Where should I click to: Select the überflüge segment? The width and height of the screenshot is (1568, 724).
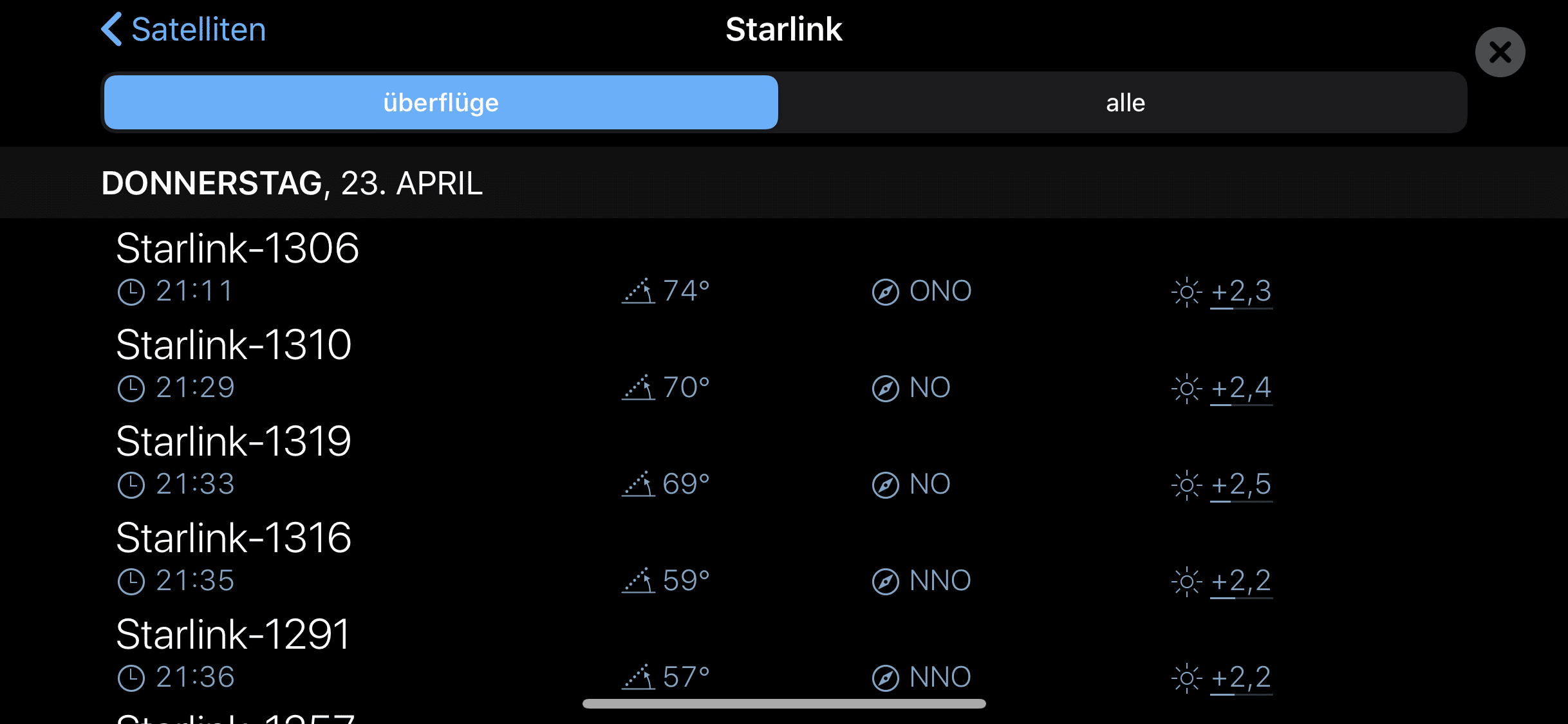441,103
